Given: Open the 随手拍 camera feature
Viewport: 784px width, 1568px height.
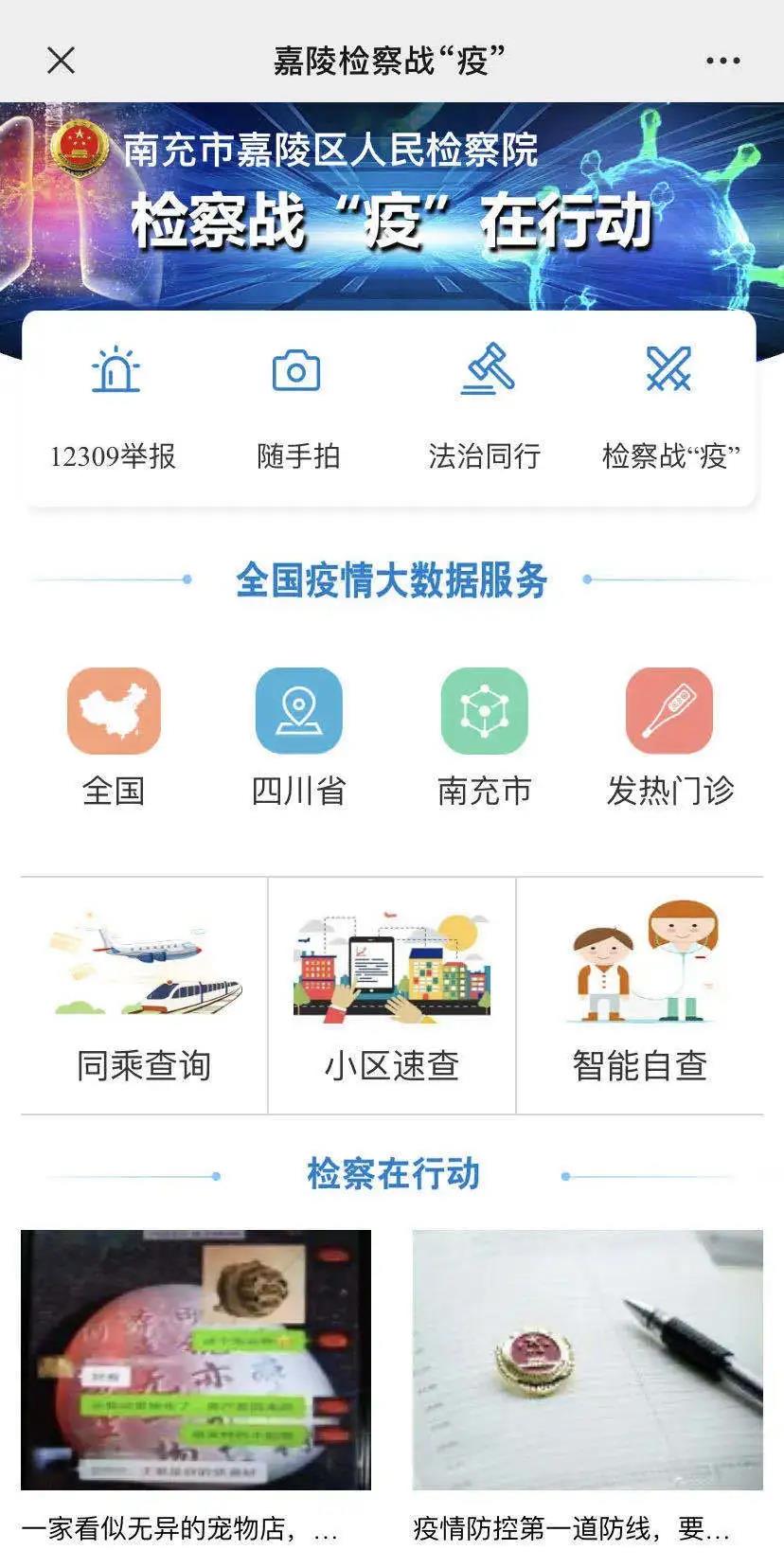Looking at the screenshot, I should pos(297,407).
